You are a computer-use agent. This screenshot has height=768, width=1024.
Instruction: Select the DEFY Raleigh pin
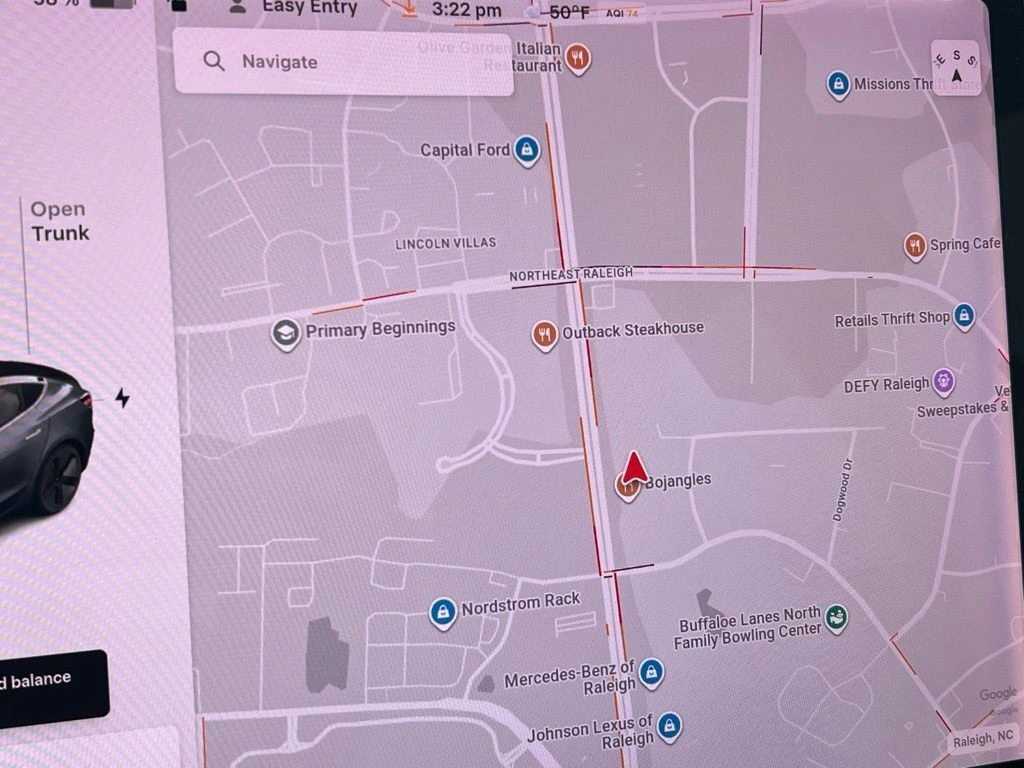point(943,380)
